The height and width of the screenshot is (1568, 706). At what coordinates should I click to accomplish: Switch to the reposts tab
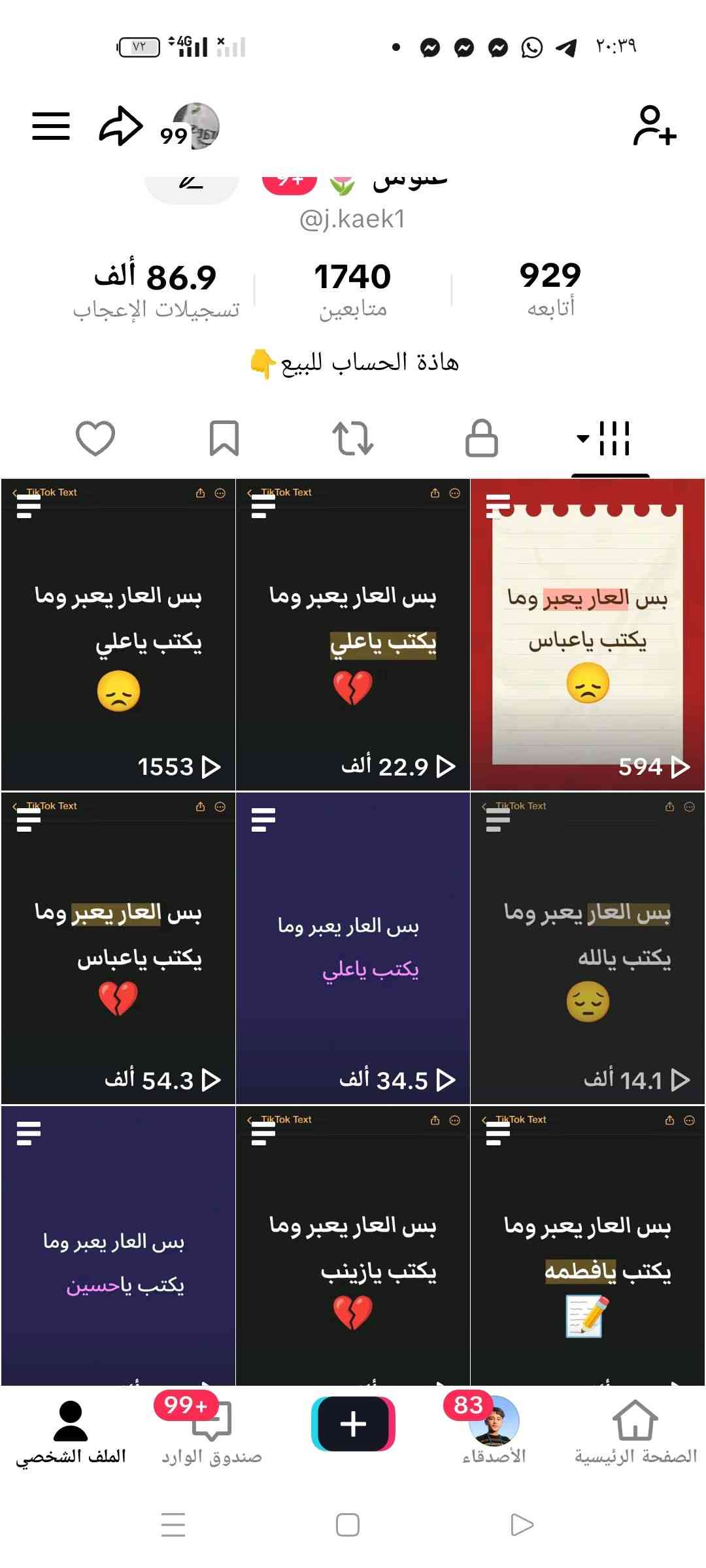tap(352, 438)
